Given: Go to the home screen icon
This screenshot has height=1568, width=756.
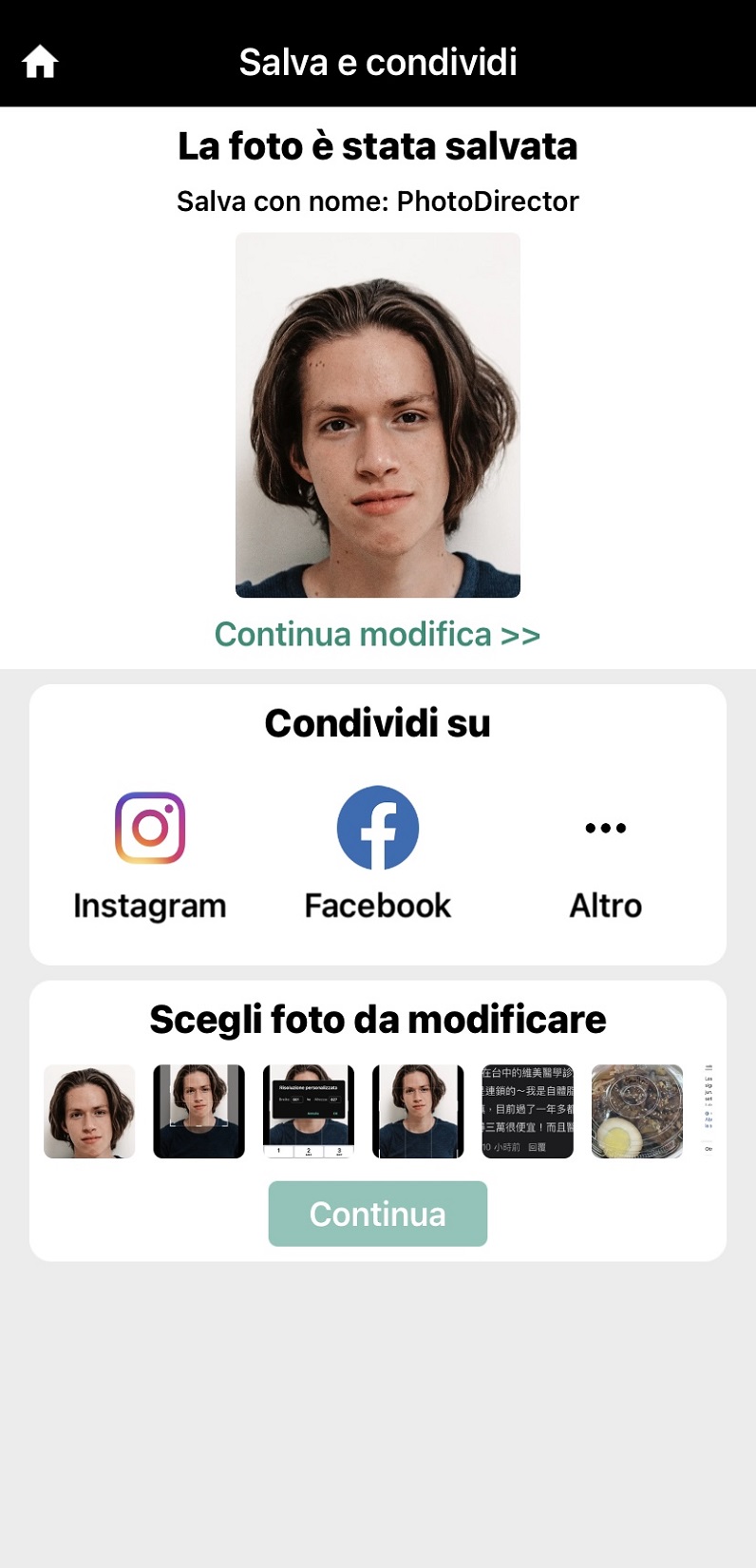Looking at the screenshot, I should 40,63.
